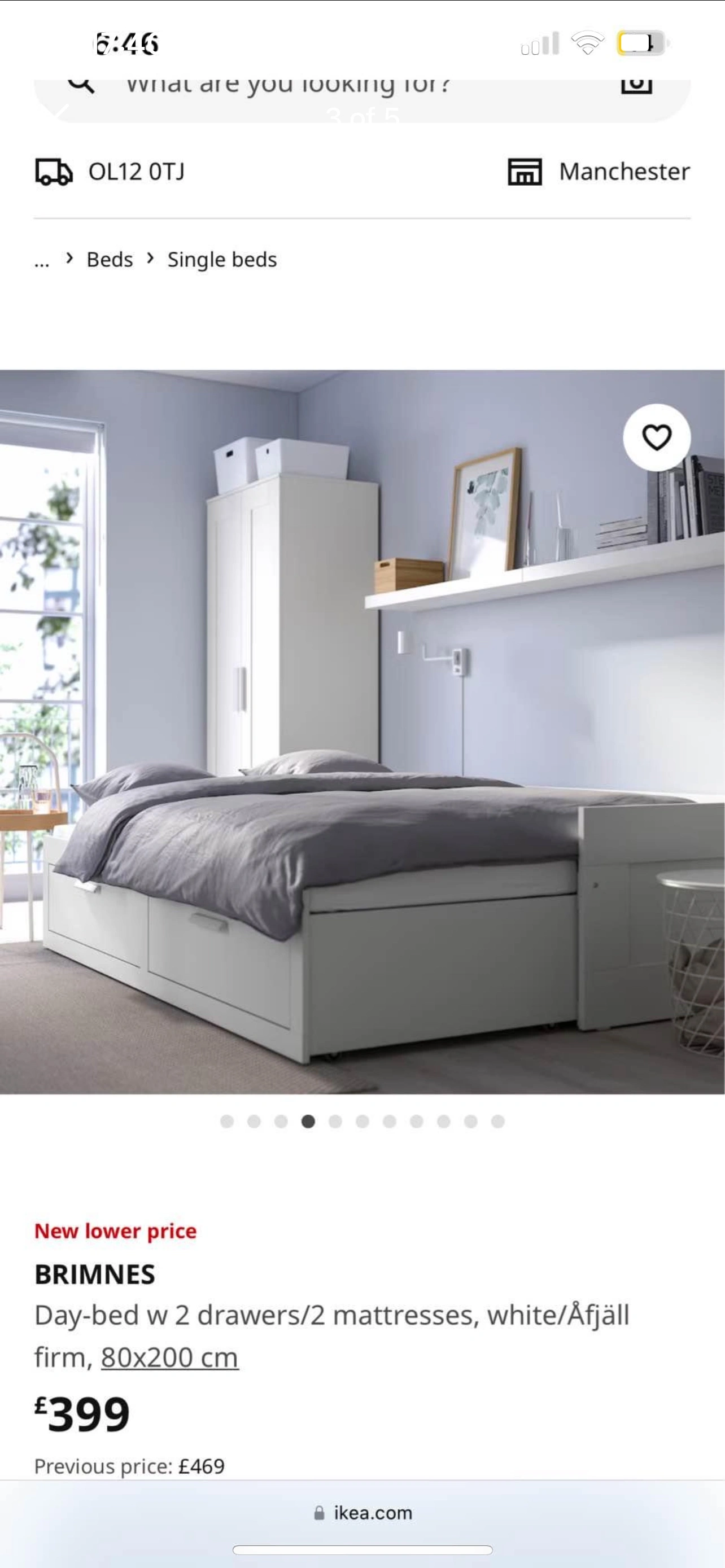Screen dimensions: 725x1568
Task: Select the Manchester store
Action: (599, 172)
